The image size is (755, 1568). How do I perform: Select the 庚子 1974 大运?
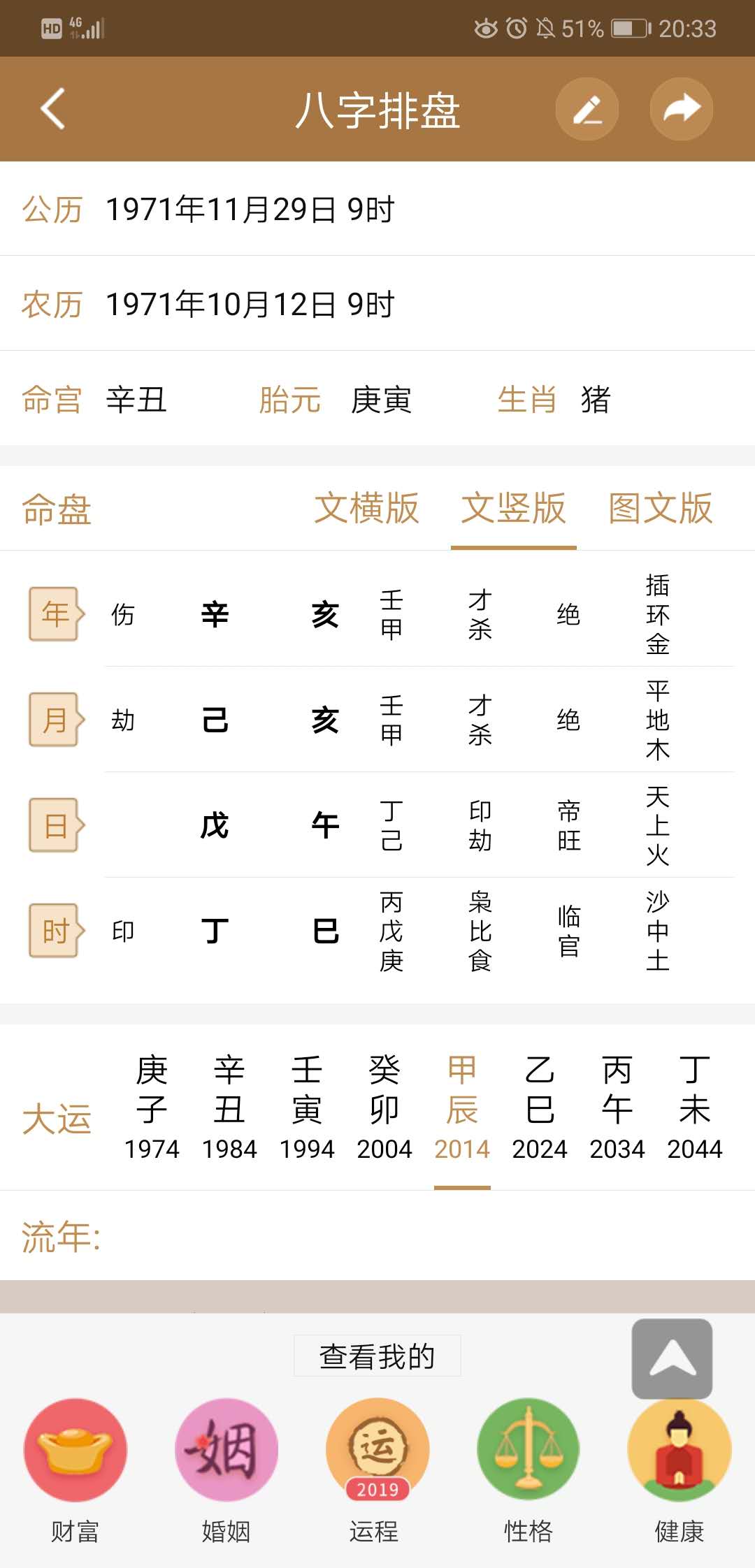(x=152, y=1108)
